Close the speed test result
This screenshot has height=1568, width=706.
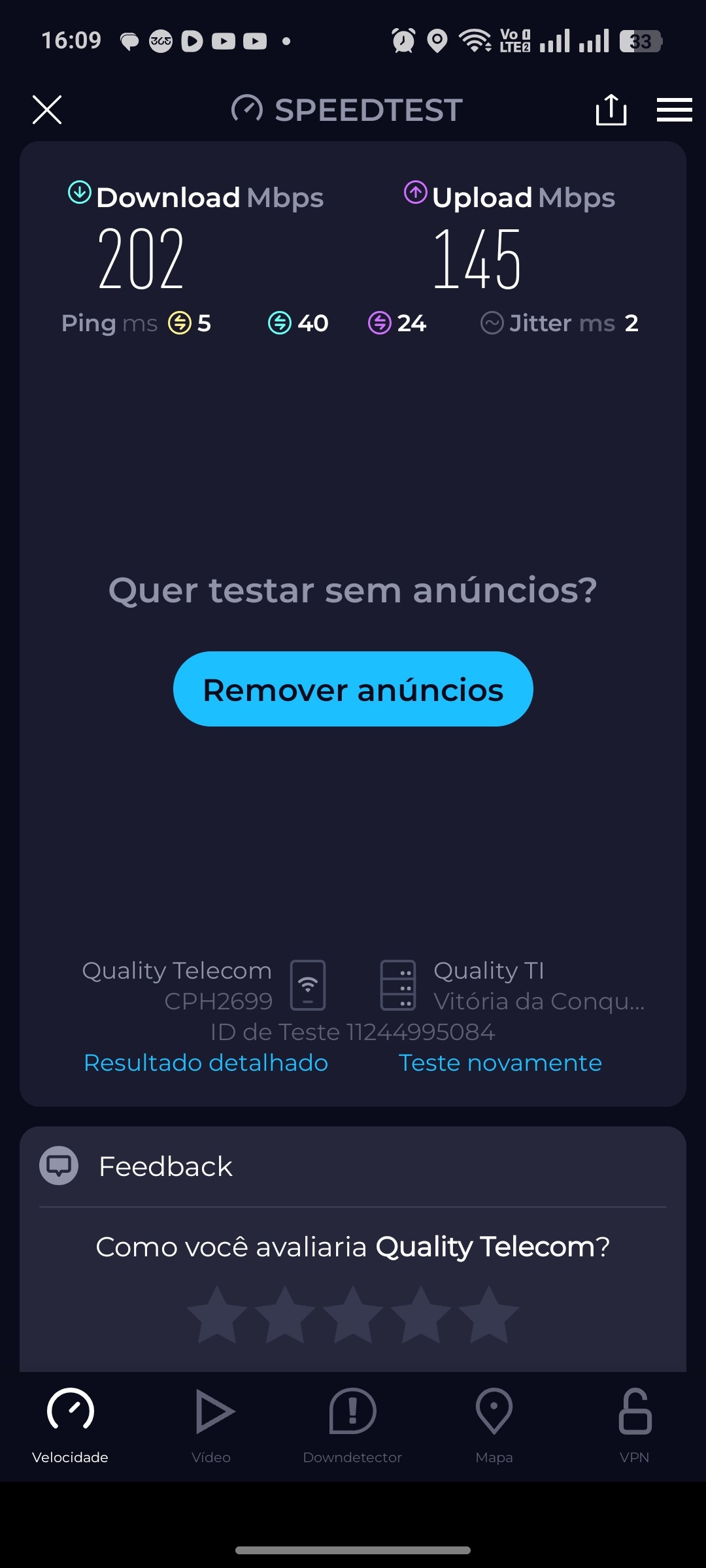click(x=47, y=110)
